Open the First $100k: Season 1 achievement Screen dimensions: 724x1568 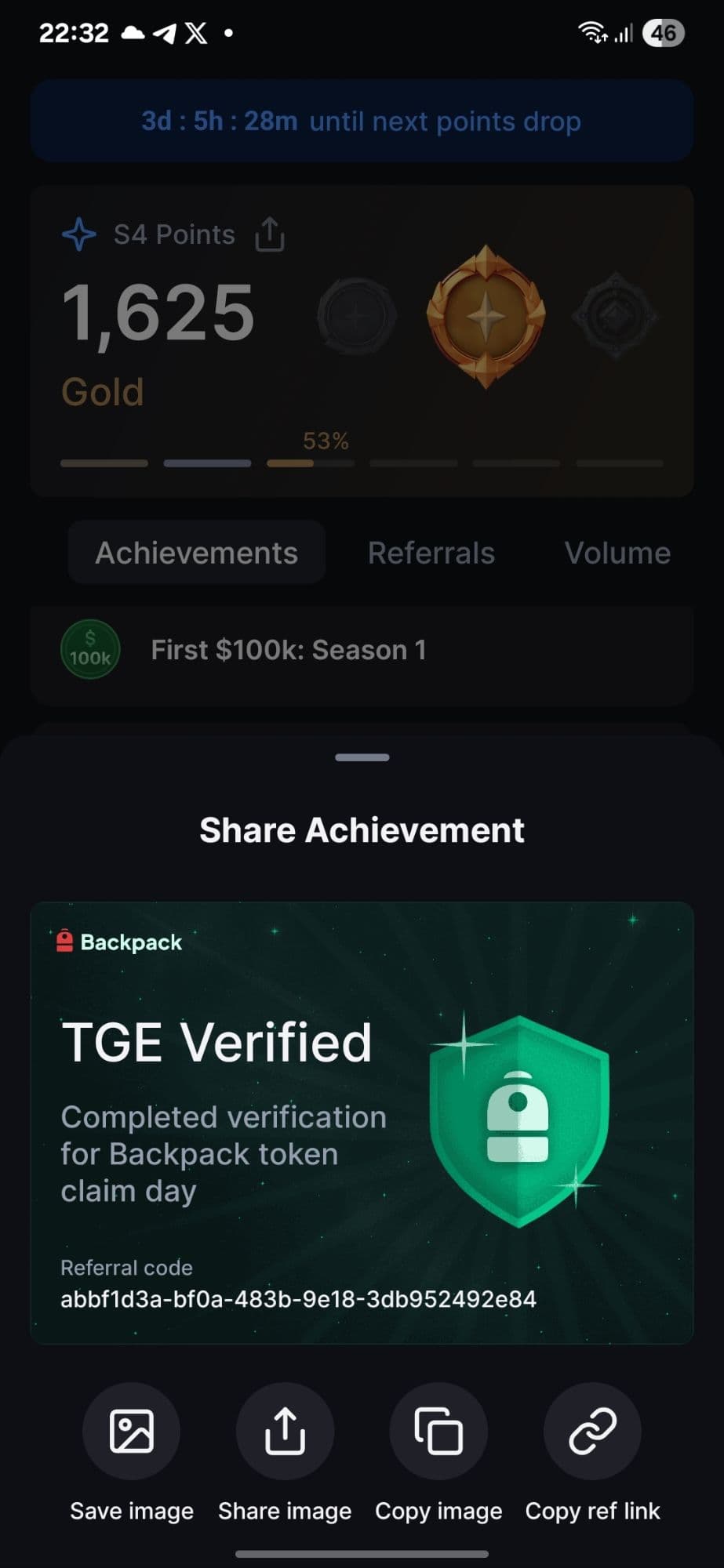coord(289,650)
